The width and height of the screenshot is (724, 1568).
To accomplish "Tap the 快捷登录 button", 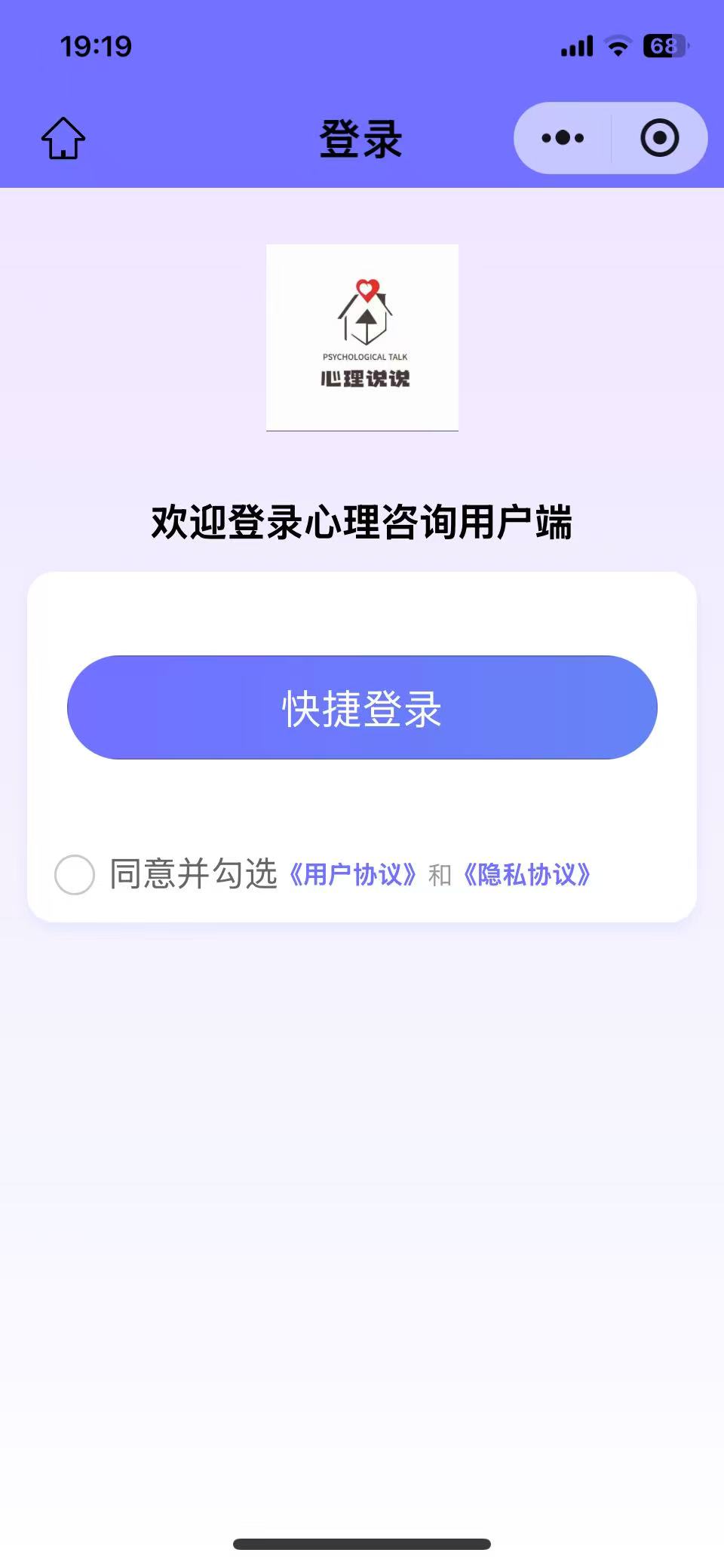I will click(362, 707).
